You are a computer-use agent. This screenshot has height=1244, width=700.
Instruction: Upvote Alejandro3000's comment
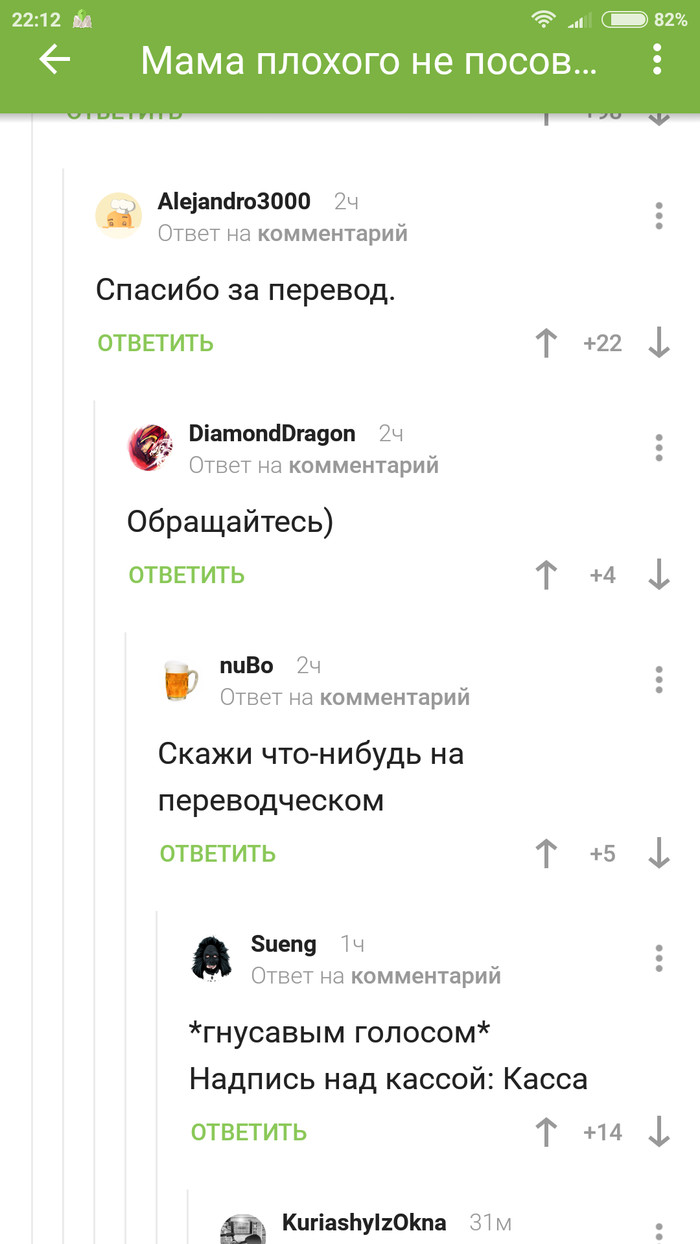[x=546, y=343]
